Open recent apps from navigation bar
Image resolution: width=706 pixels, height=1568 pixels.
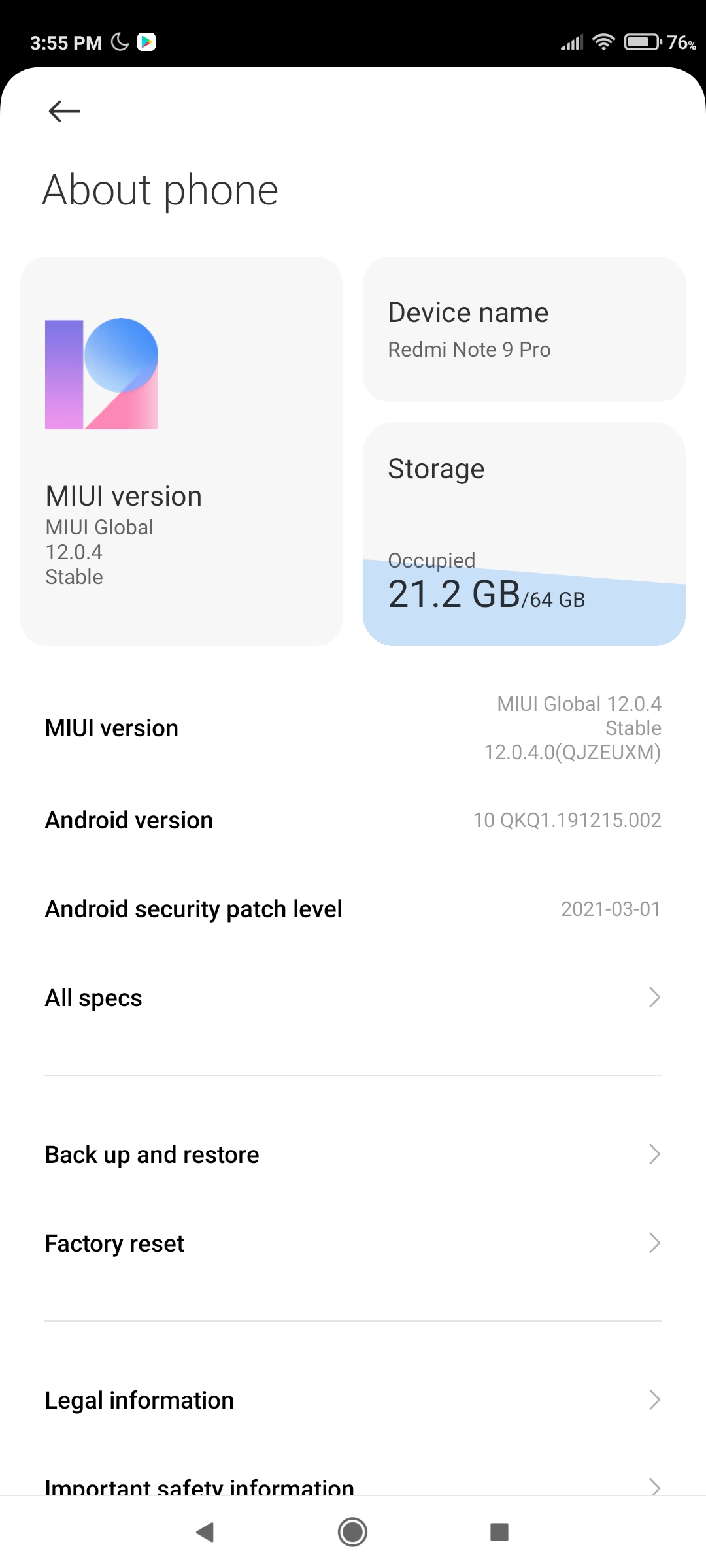coord(499,1532)
